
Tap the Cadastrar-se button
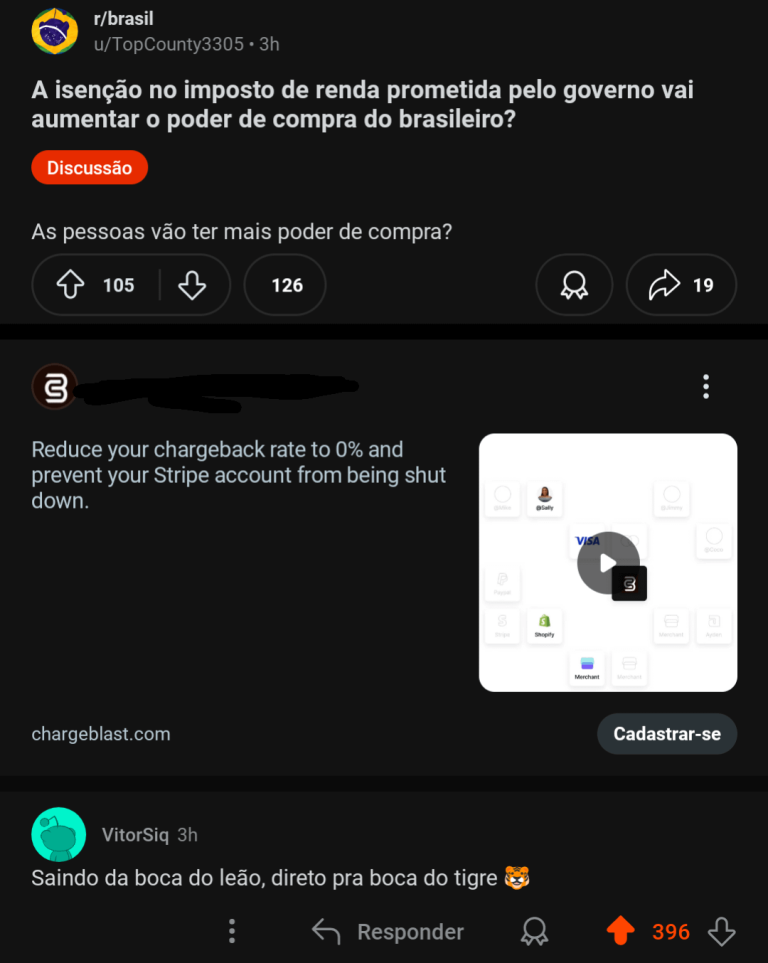click(667, 734)
